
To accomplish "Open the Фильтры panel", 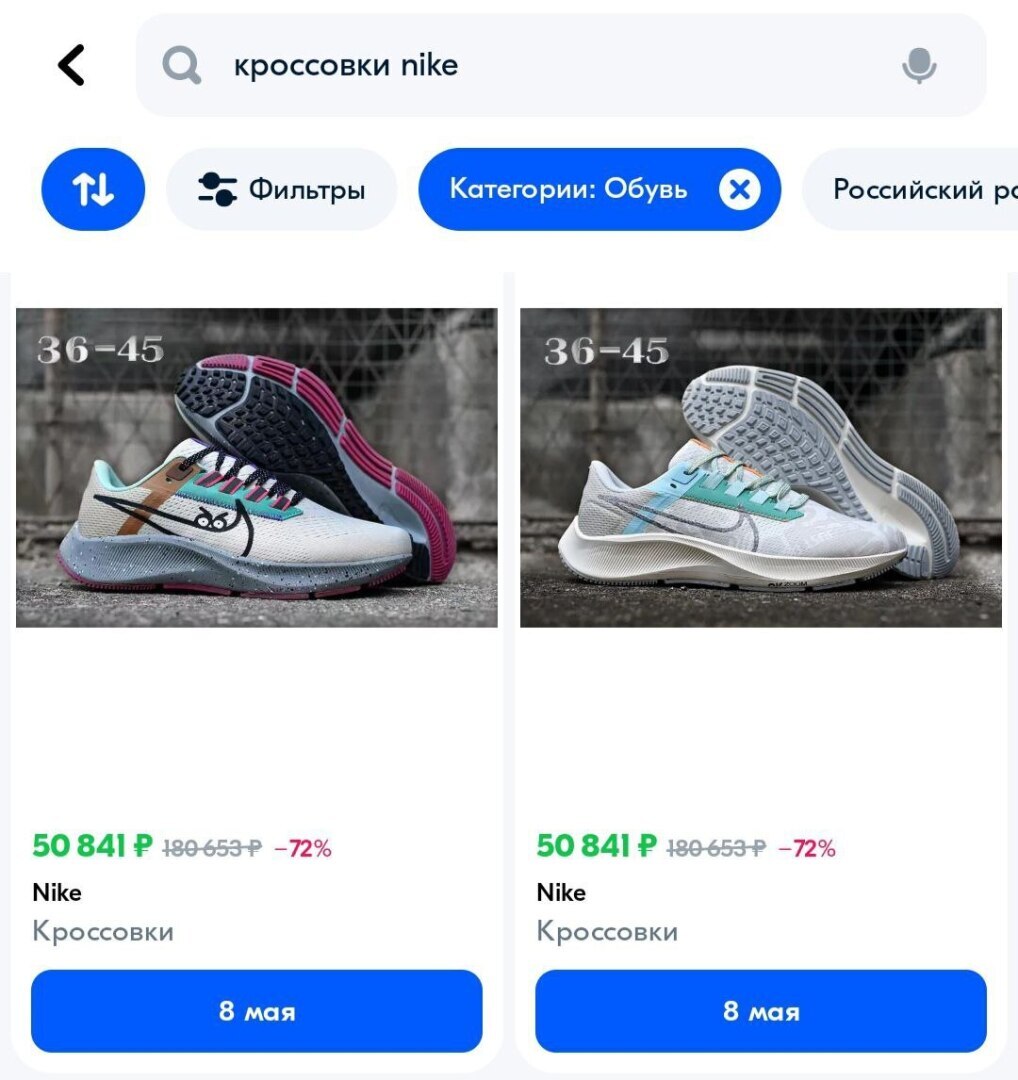I will [x=282, y=189].
